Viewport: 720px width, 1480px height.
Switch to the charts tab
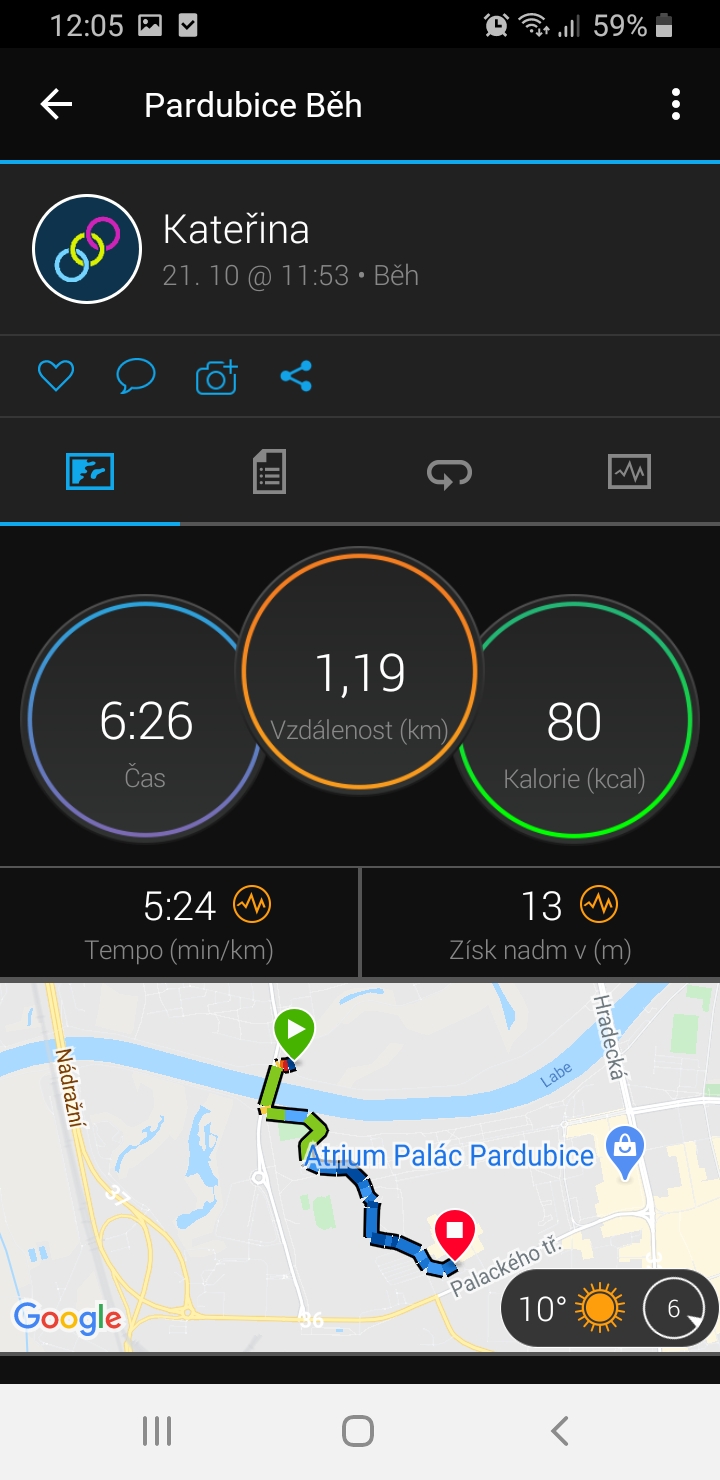click(x=629, y=471)
